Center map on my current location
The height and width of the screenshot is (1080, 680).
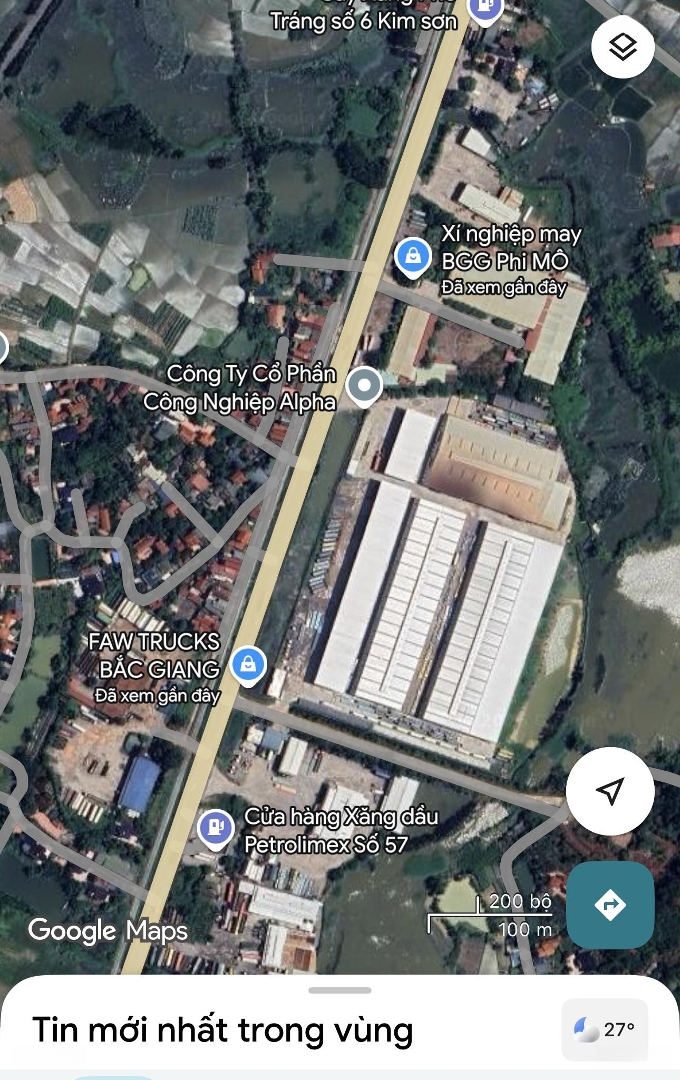click(x=610, y=791)
